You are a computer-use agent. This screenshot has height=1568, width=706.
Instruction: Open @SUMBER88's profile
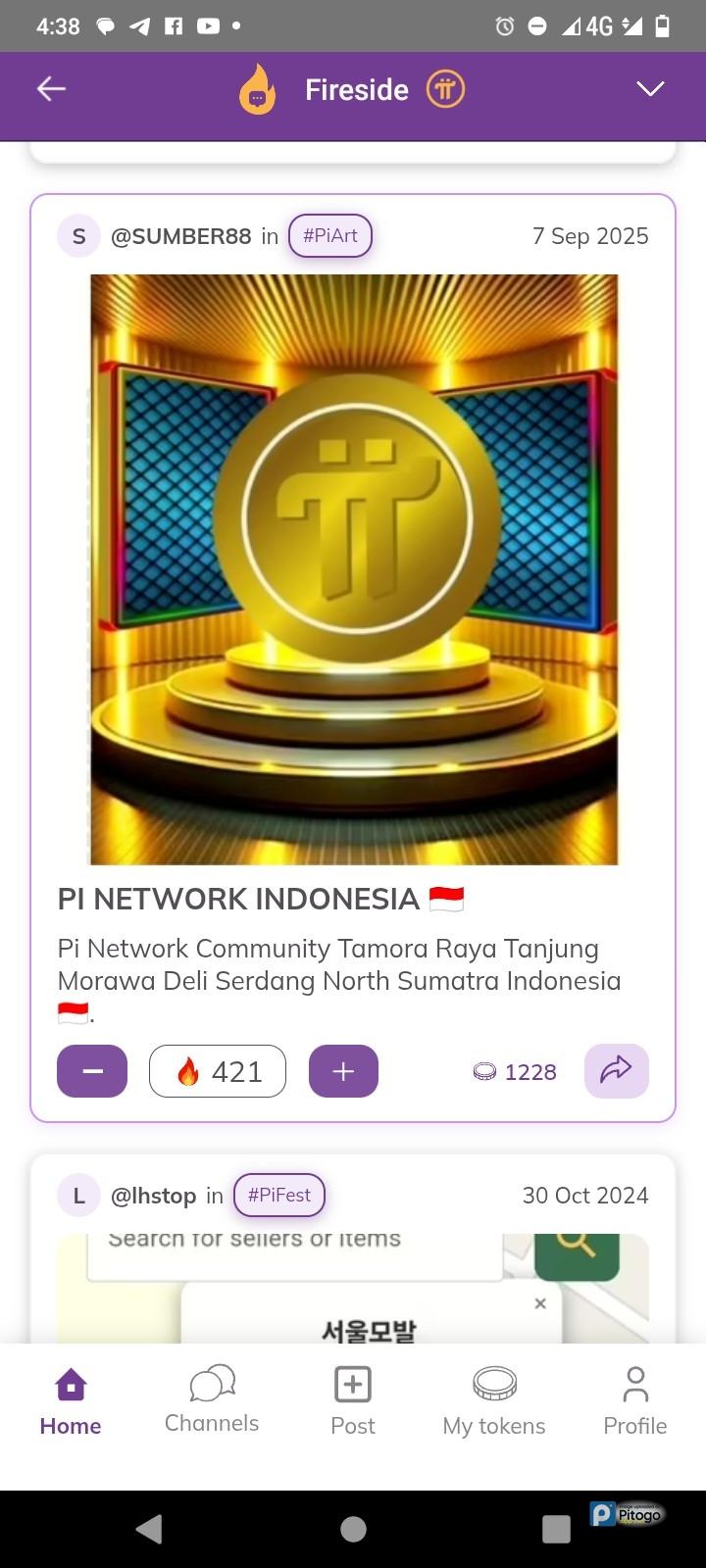[180, 236]
